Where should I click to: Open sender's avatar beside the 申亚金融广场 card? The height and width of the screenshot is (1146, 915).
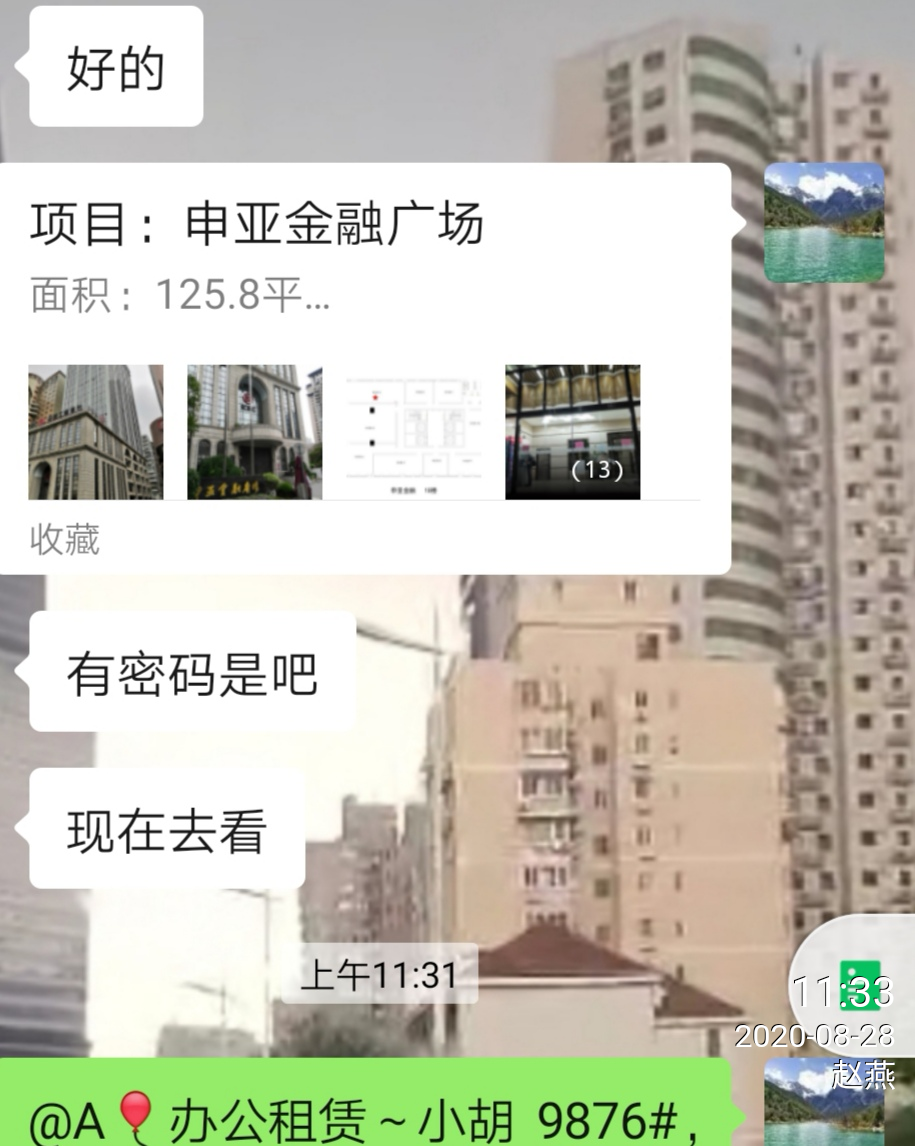pyautogui.click(x=824, y=223)
